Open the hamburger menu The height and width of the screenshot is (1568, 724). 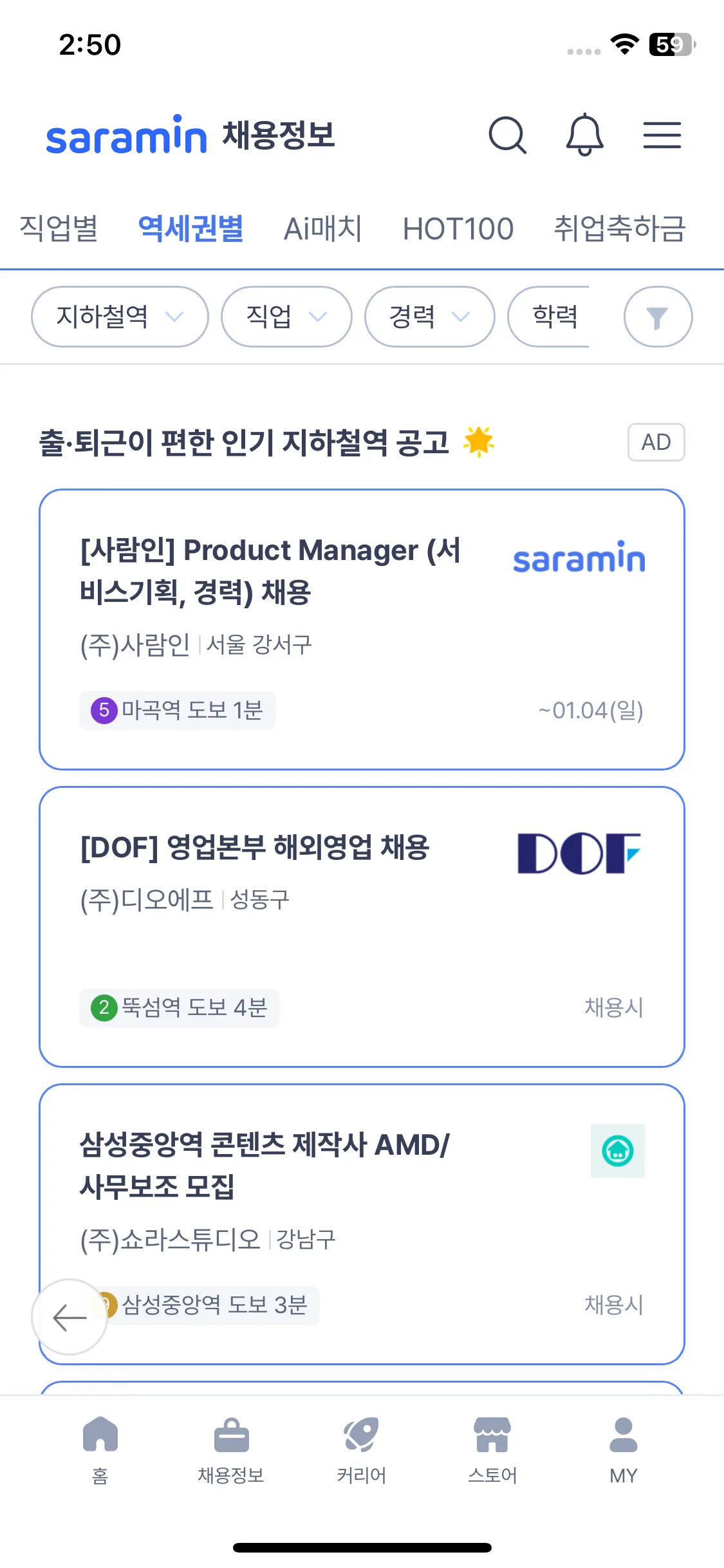[x=662, y=135]
